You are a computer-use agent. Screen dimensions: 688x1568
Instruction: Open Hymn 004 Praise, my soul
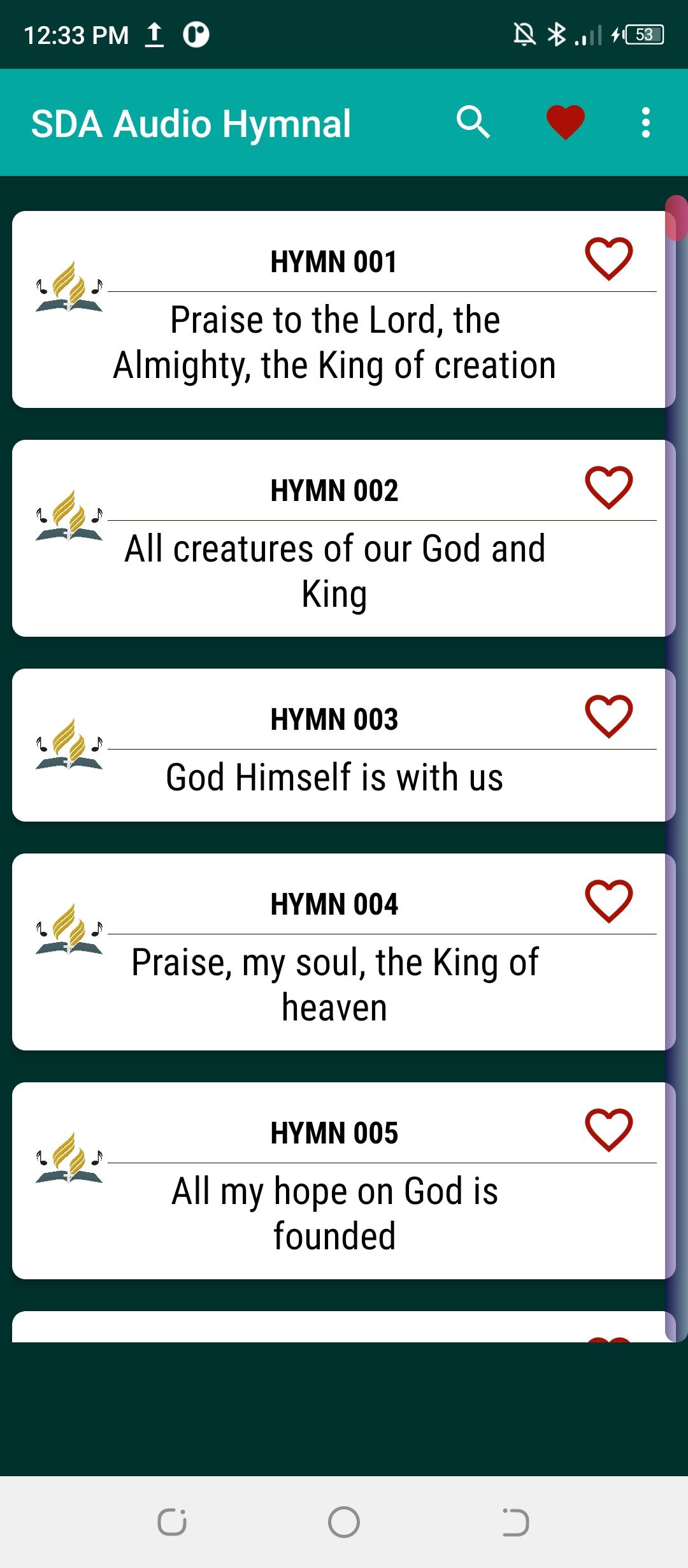pyautogui.click(x=334, y=984)
